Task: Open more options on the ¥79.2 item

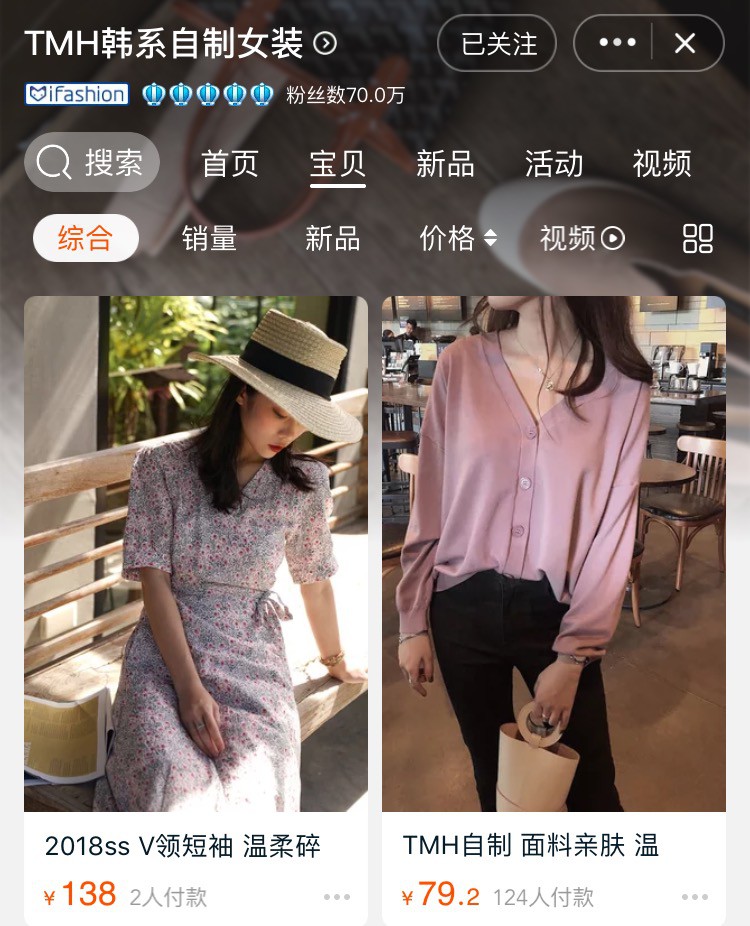Action: [x=695, y=897]
